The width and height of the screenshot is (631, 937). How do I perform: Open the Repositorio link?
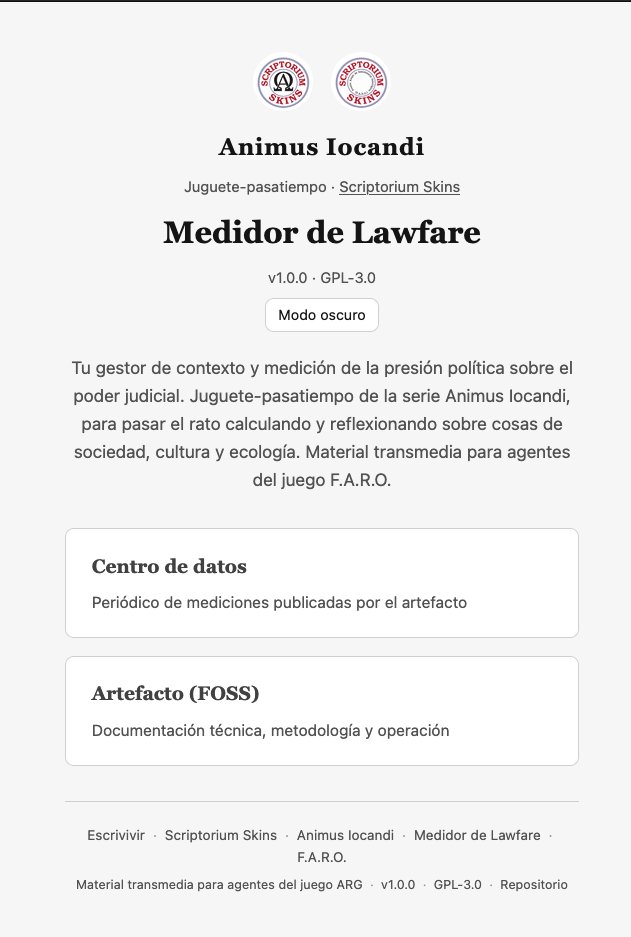tap(534, 884)
